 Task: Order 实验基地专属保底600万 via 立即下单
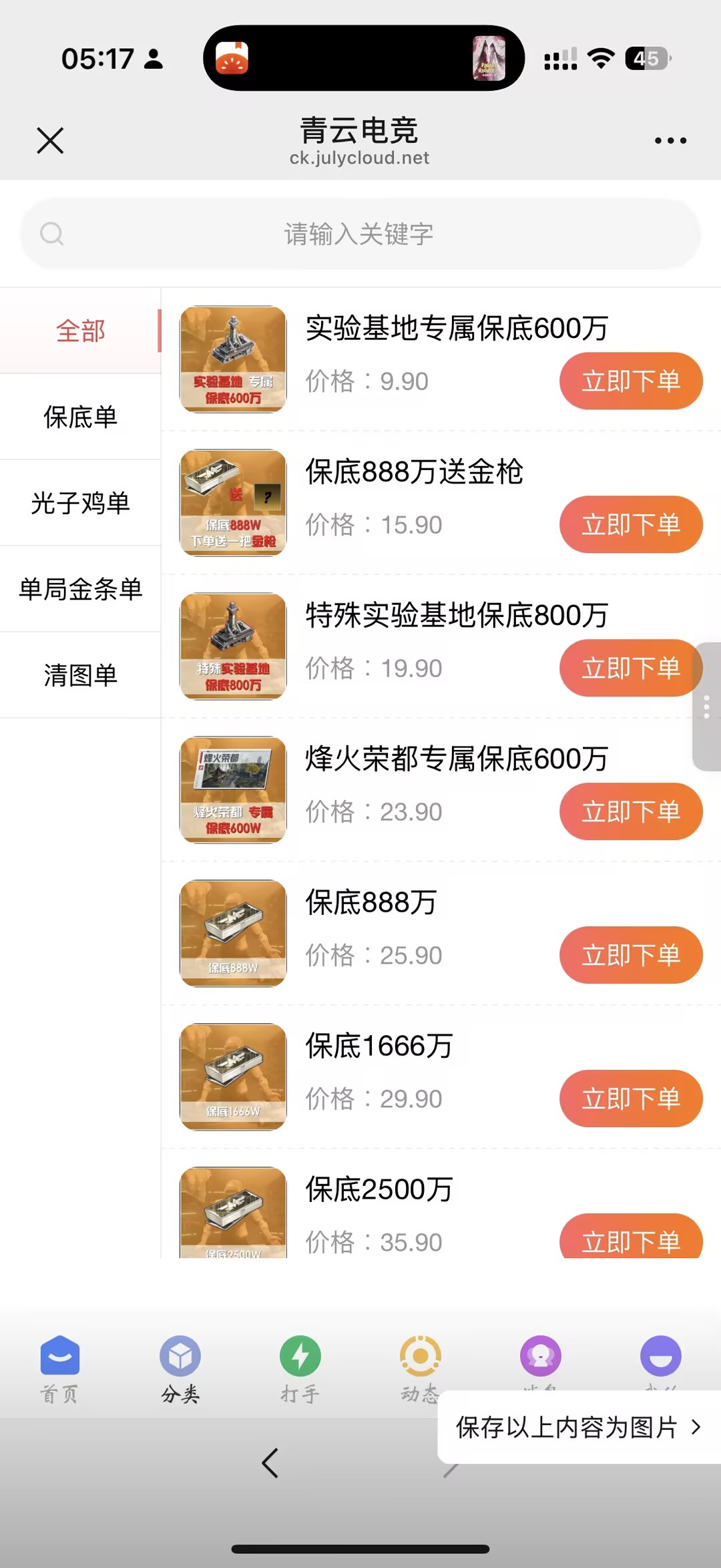(x=630, y=381)
